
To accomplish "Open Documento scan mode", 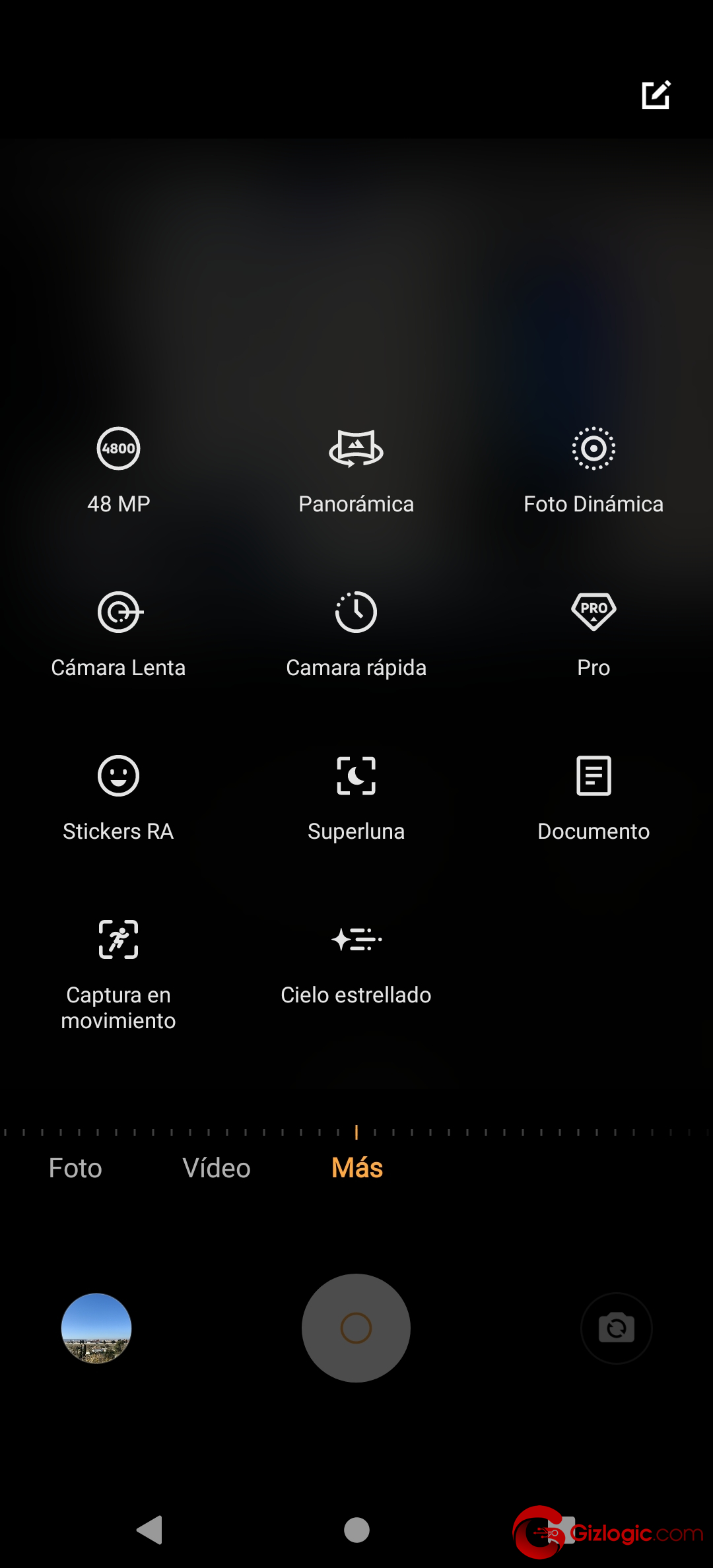I will (594, 797).
